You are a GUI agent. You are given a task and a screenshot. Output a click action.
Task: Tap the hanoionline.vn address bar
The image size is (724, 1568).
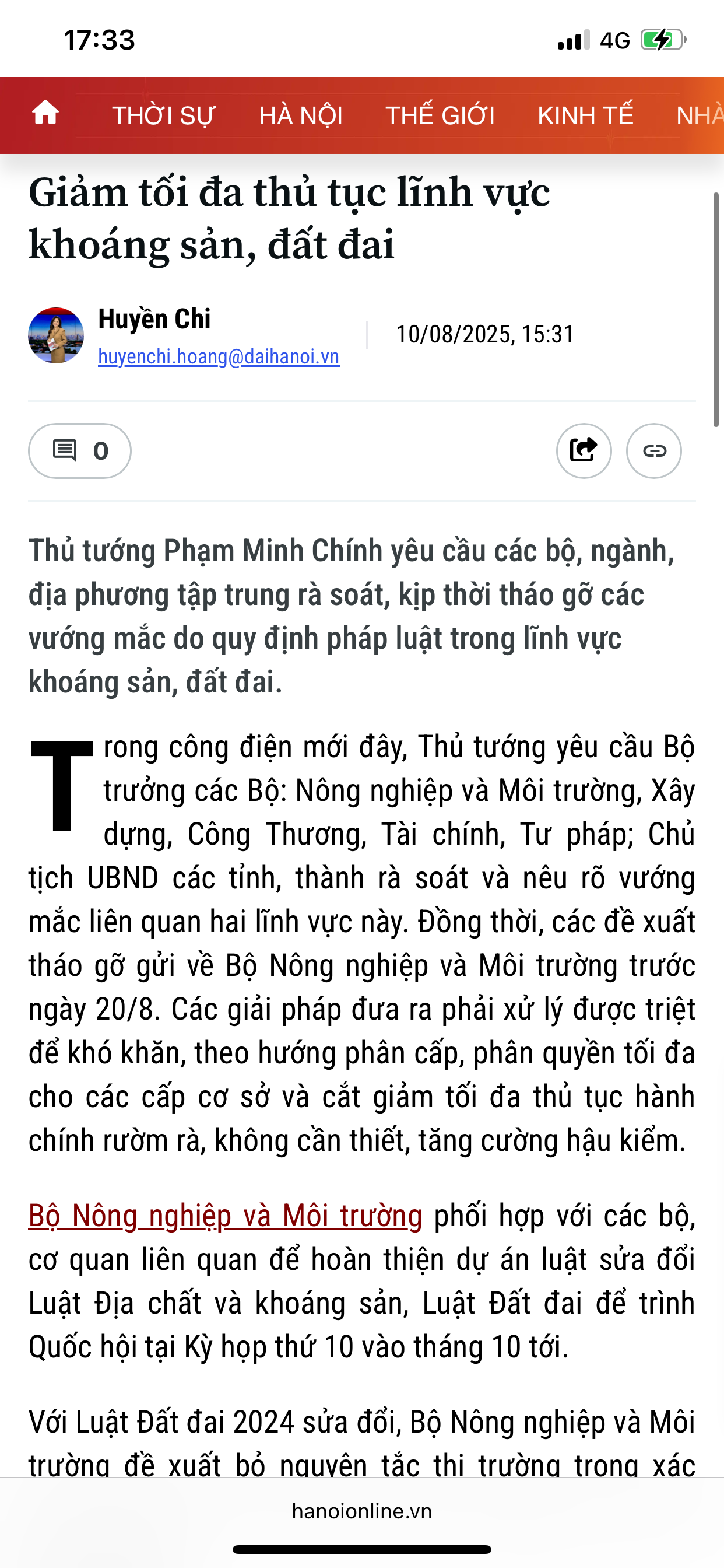tap(362, 1511)
